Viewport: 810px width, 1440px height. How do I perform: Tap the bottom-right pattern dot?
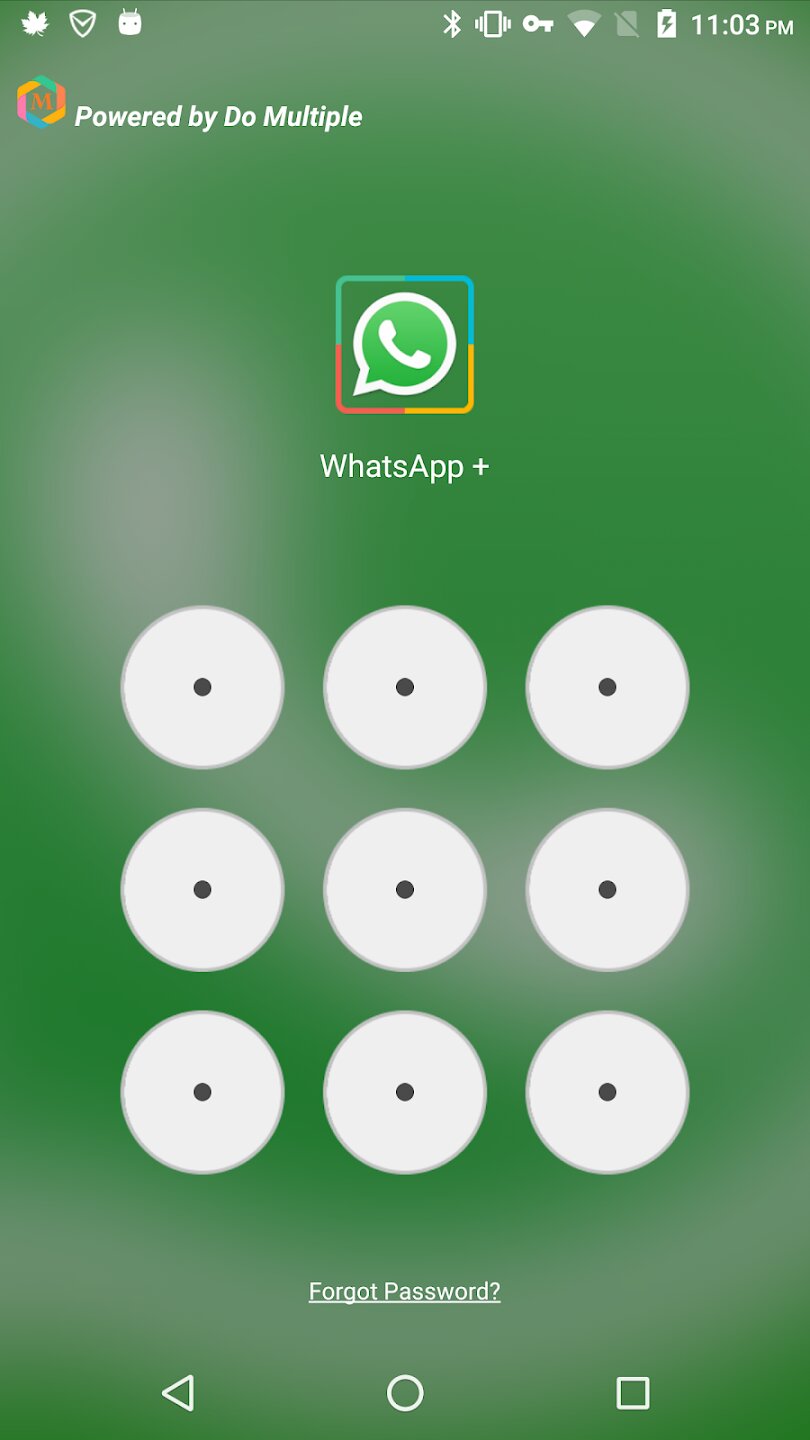(x=607, y=1092)
